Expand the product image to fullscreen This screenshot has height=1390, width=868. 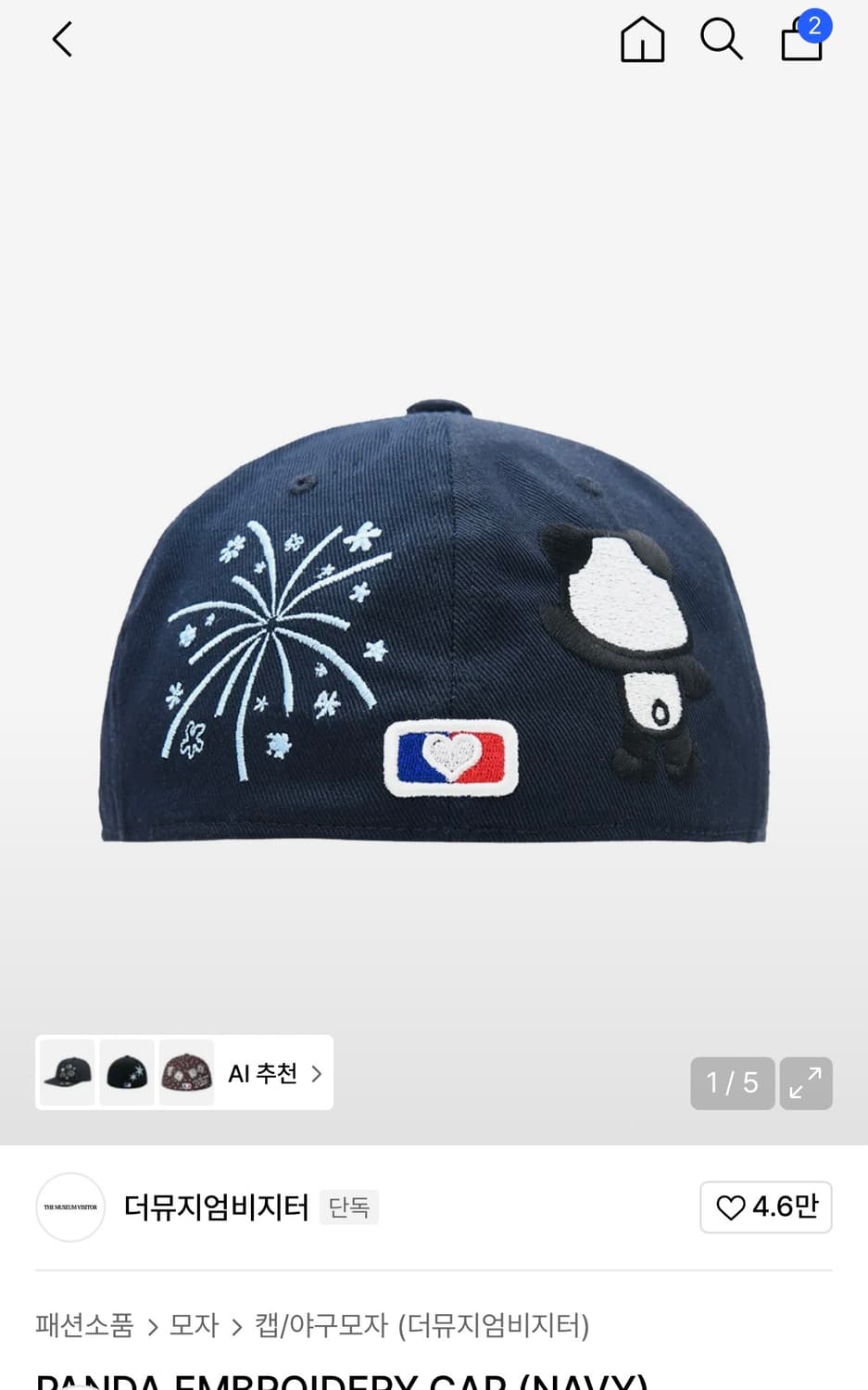pos(806,1083)
